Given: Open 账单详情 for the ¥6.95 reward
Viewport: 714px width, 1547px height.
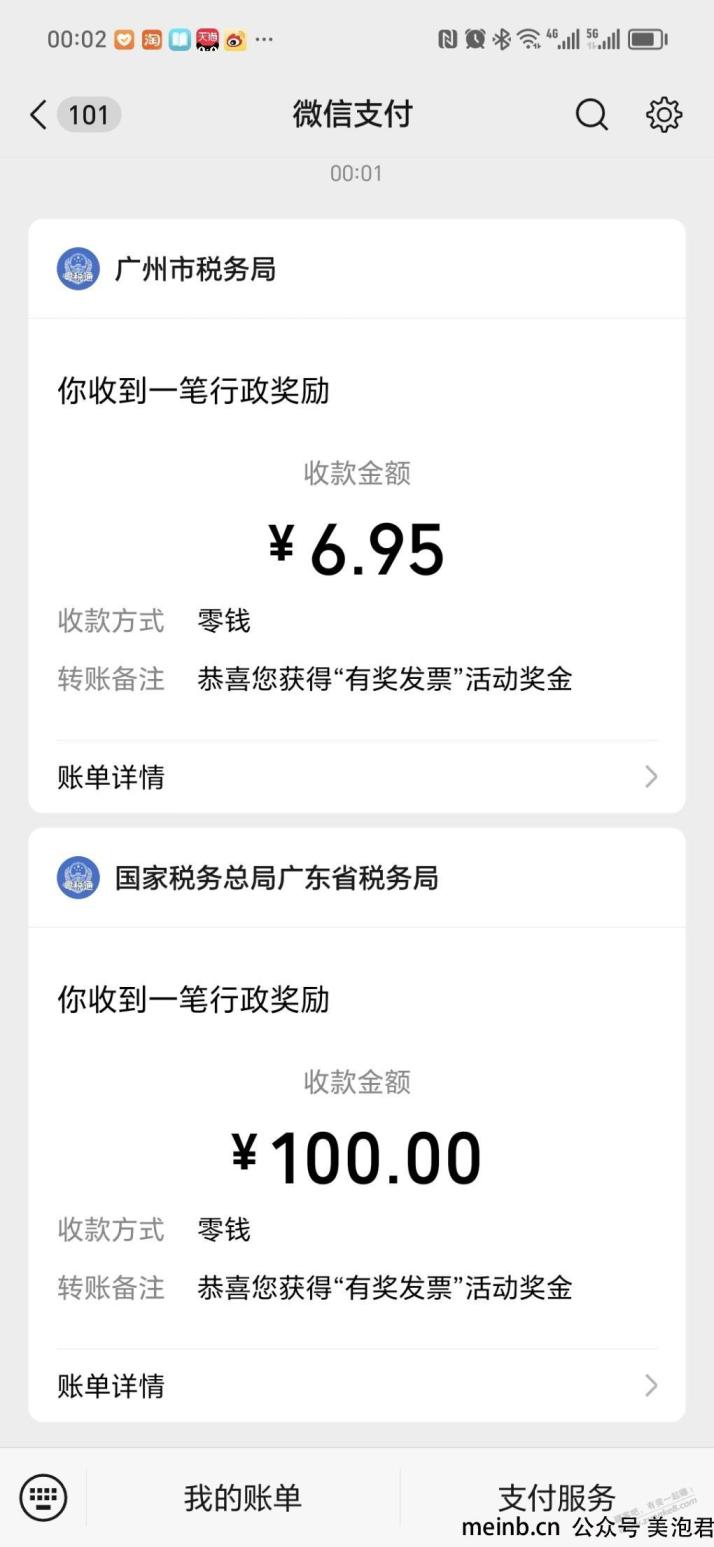Looking at the screenshot, I should 357,777.
